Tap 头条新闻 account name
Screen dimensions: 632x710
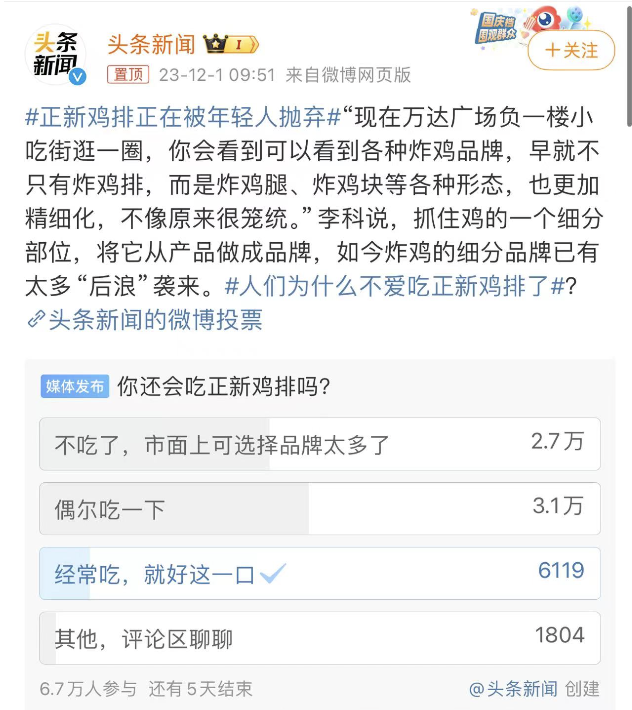(151, 45)
